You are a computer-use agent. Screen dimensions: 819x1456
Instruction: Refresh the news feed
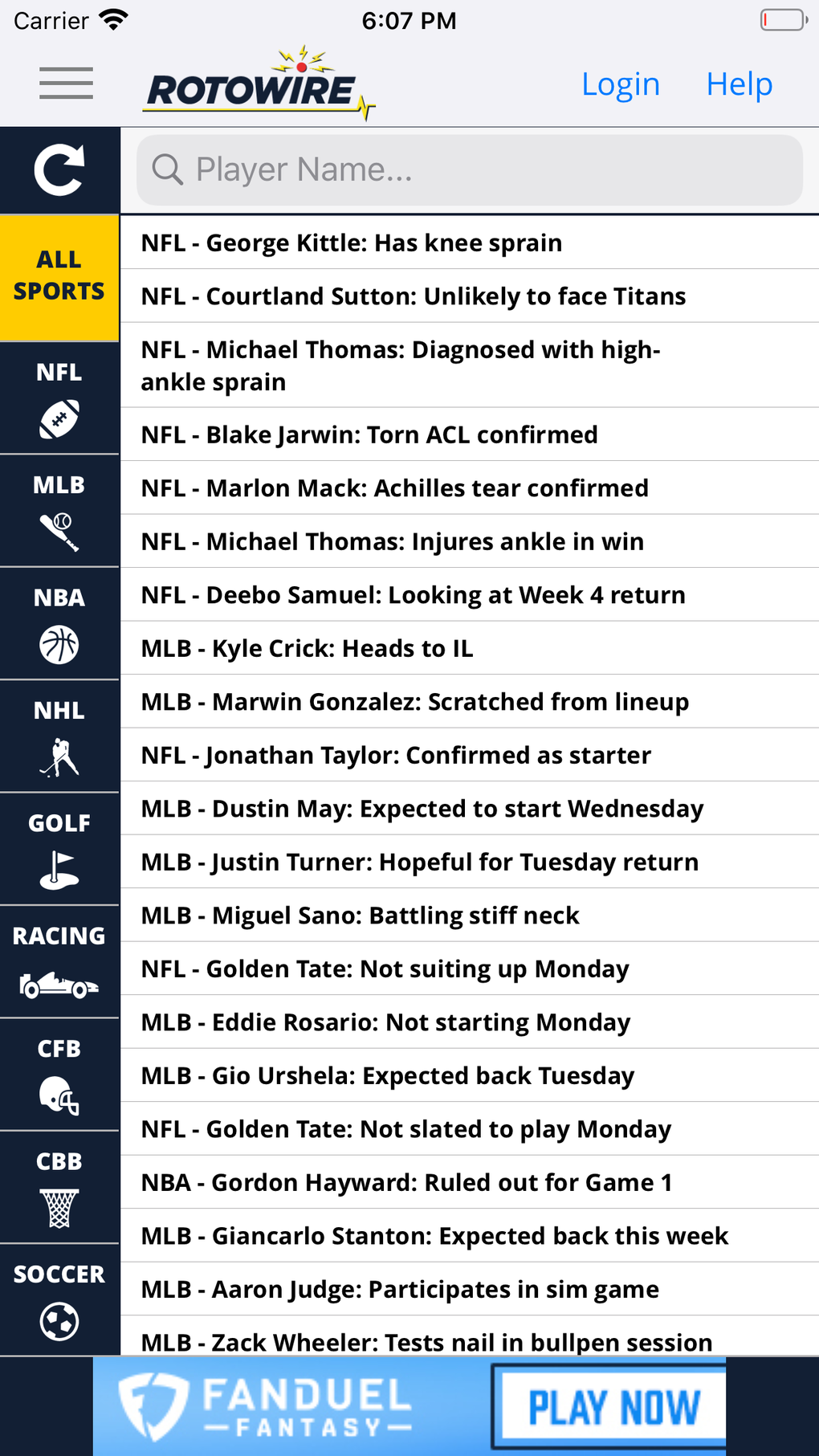click(x=59, y=170)
